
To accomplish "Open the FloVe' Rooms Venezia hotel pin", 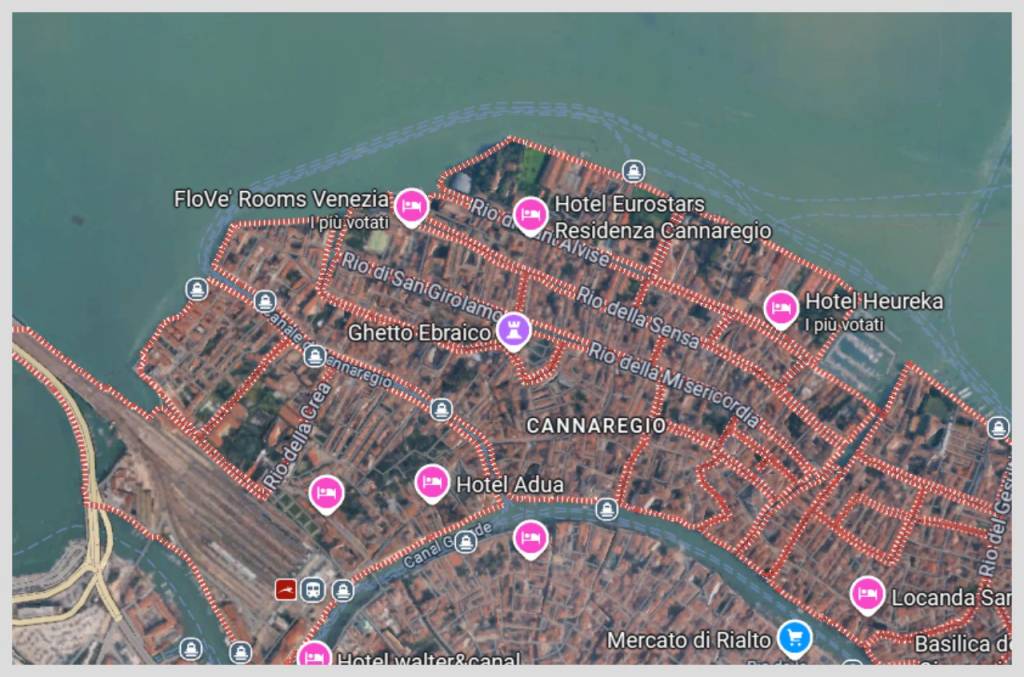I will coord(410,206).
